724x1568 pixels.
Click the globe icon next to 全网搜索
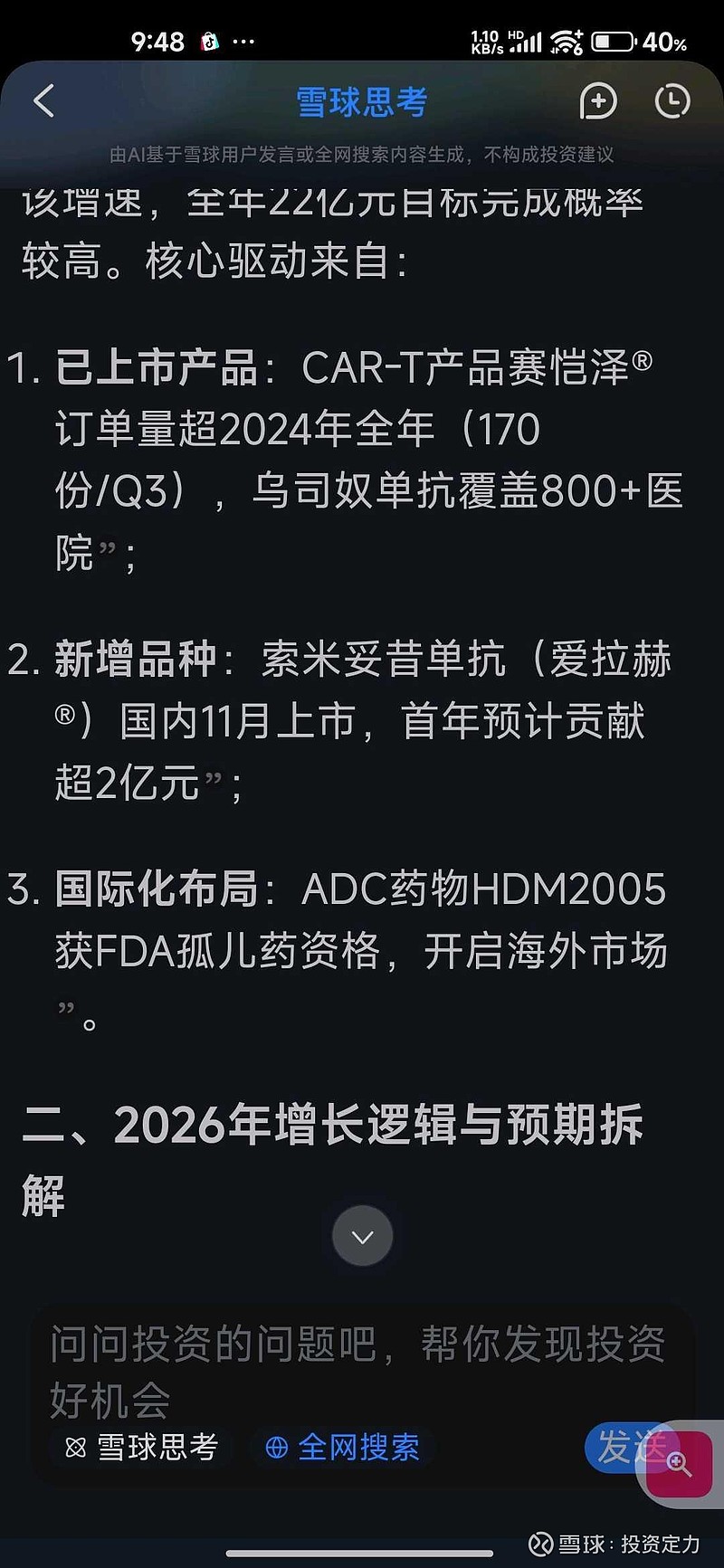pyautogui.click(x=277, y=1449)
